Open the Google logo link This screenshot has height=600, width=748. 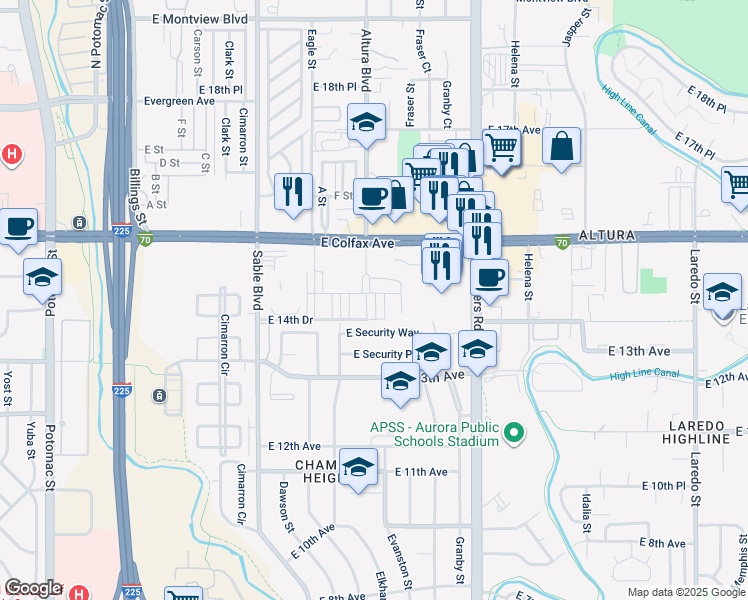click(x=33, y=589)
